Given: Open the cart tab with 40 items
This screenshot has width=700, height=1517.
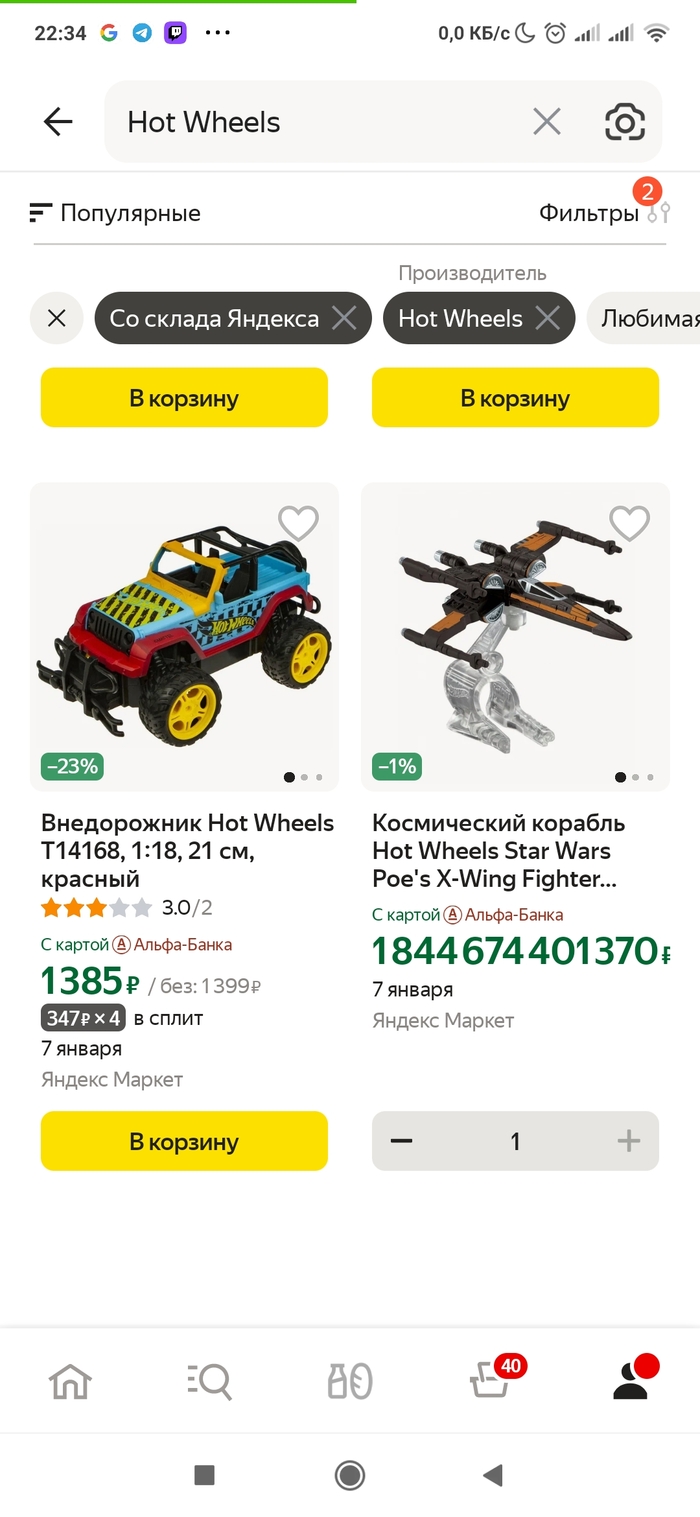Looking at the screenshot, I should [x=492, y=1382].
